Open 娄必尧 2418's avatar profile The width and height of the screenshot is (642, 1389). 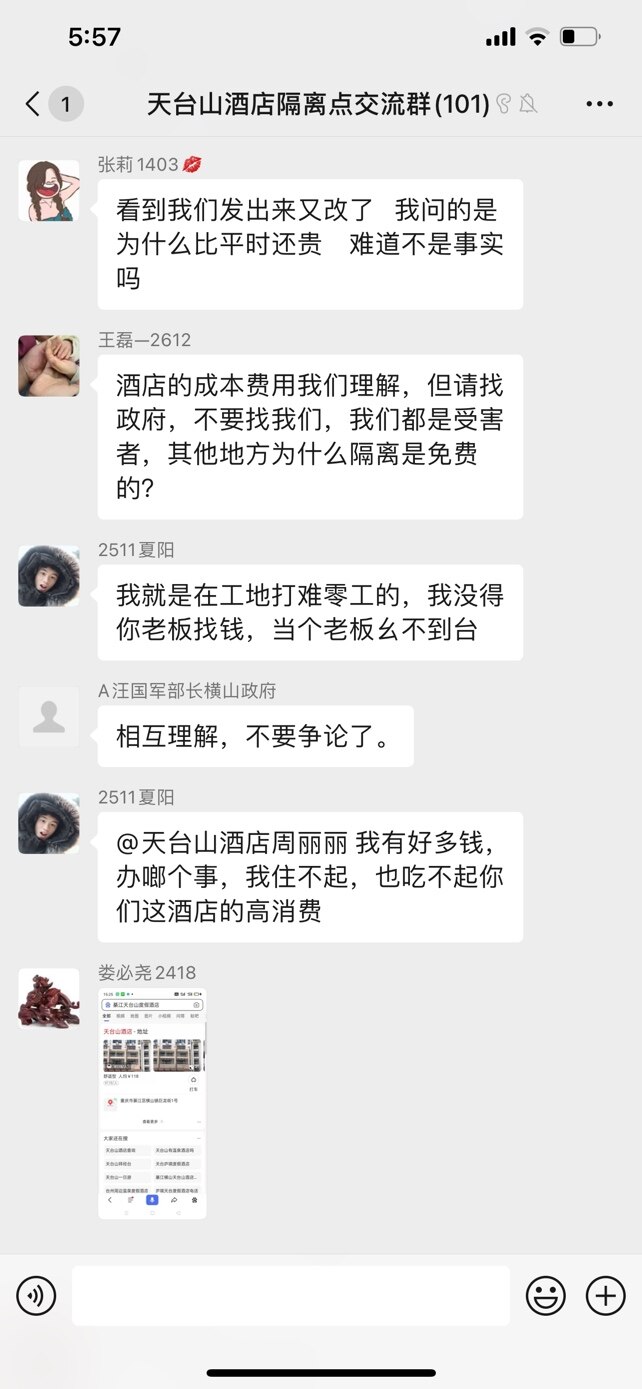49,998
